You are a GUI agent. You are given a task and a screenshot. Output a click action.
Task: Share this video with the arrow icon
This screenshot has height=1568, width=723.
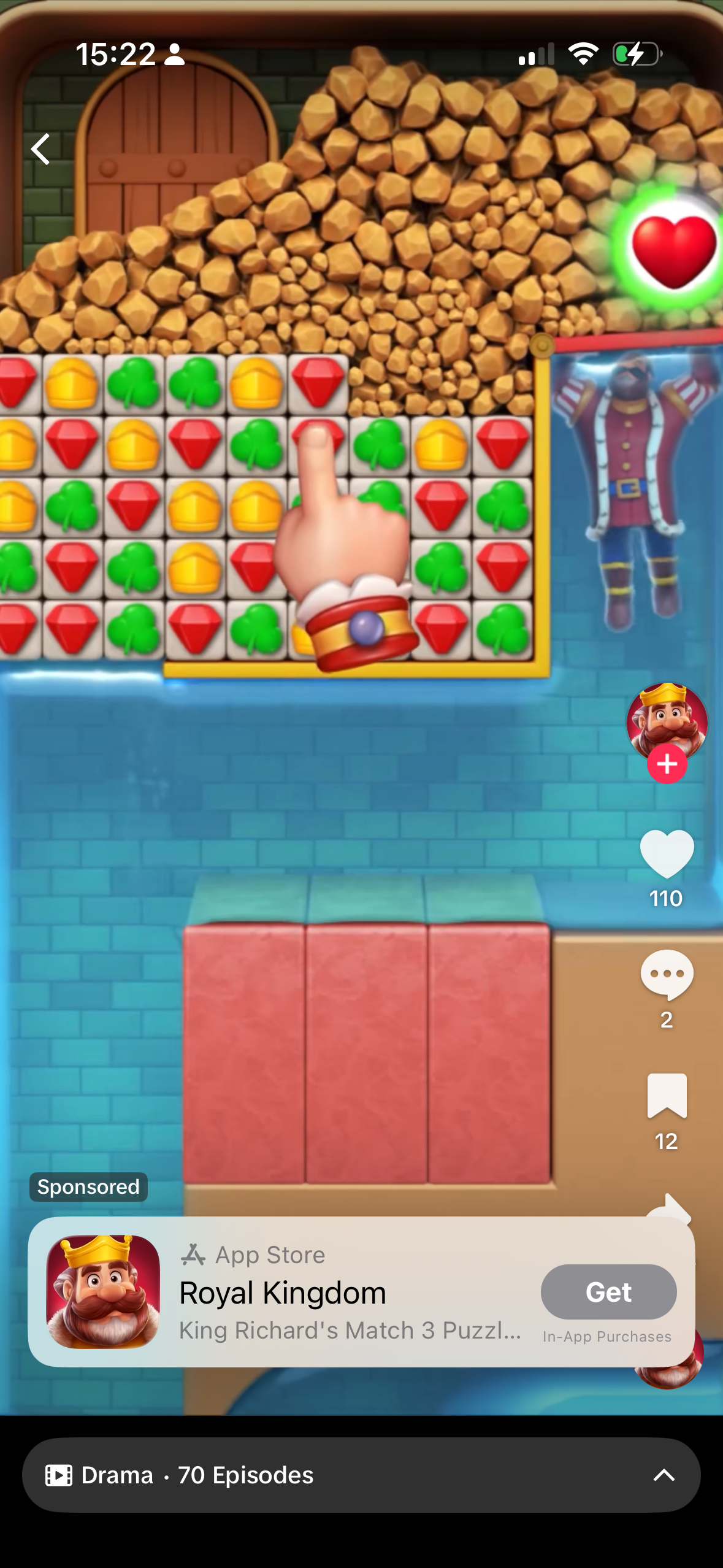pyautogui.click(x=668, y=1206)
